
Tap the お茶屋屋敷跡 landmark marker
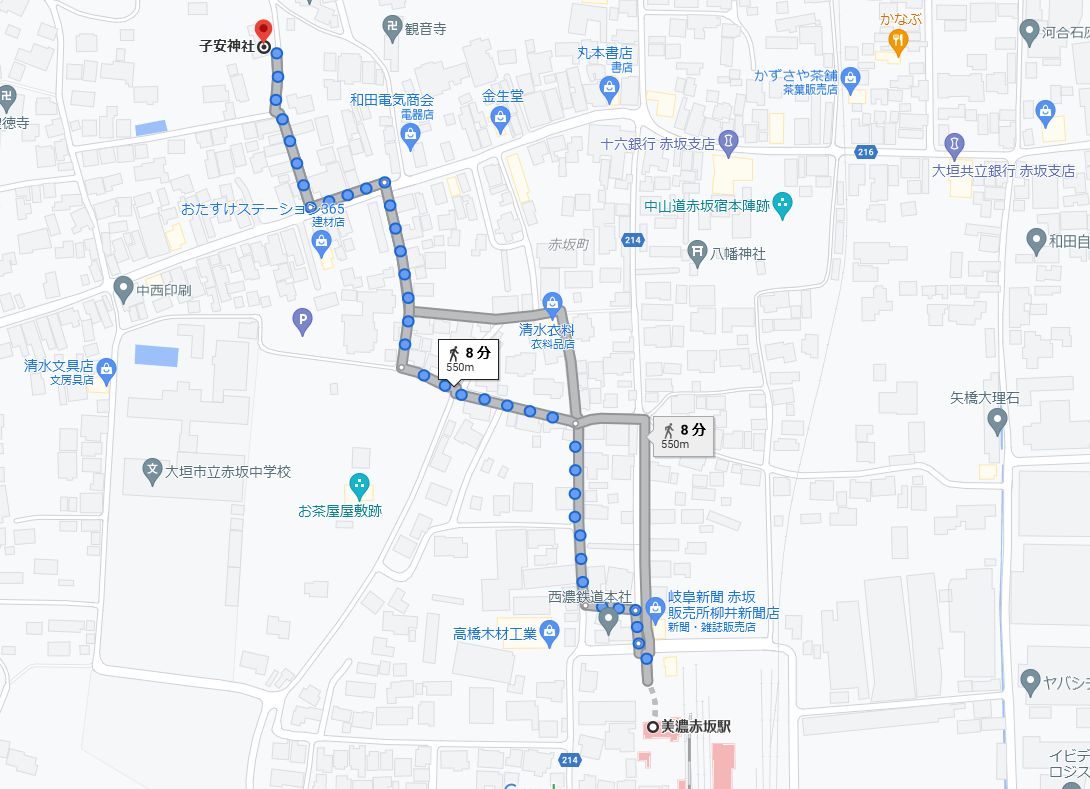pyautogui.click(x=358, y=487)
